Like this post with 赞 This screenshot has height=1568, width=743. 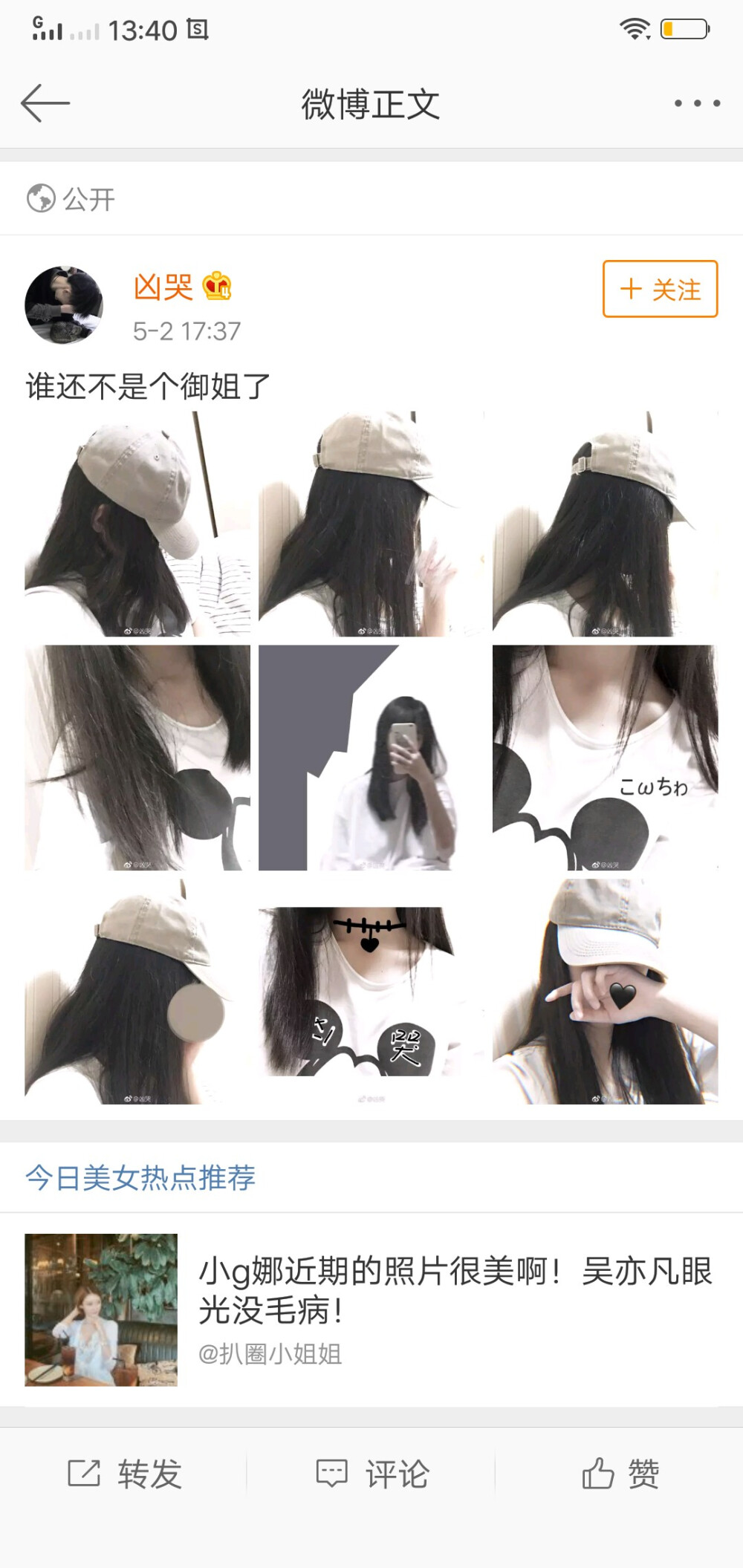pyautogui.click(x=620, y=1474)
